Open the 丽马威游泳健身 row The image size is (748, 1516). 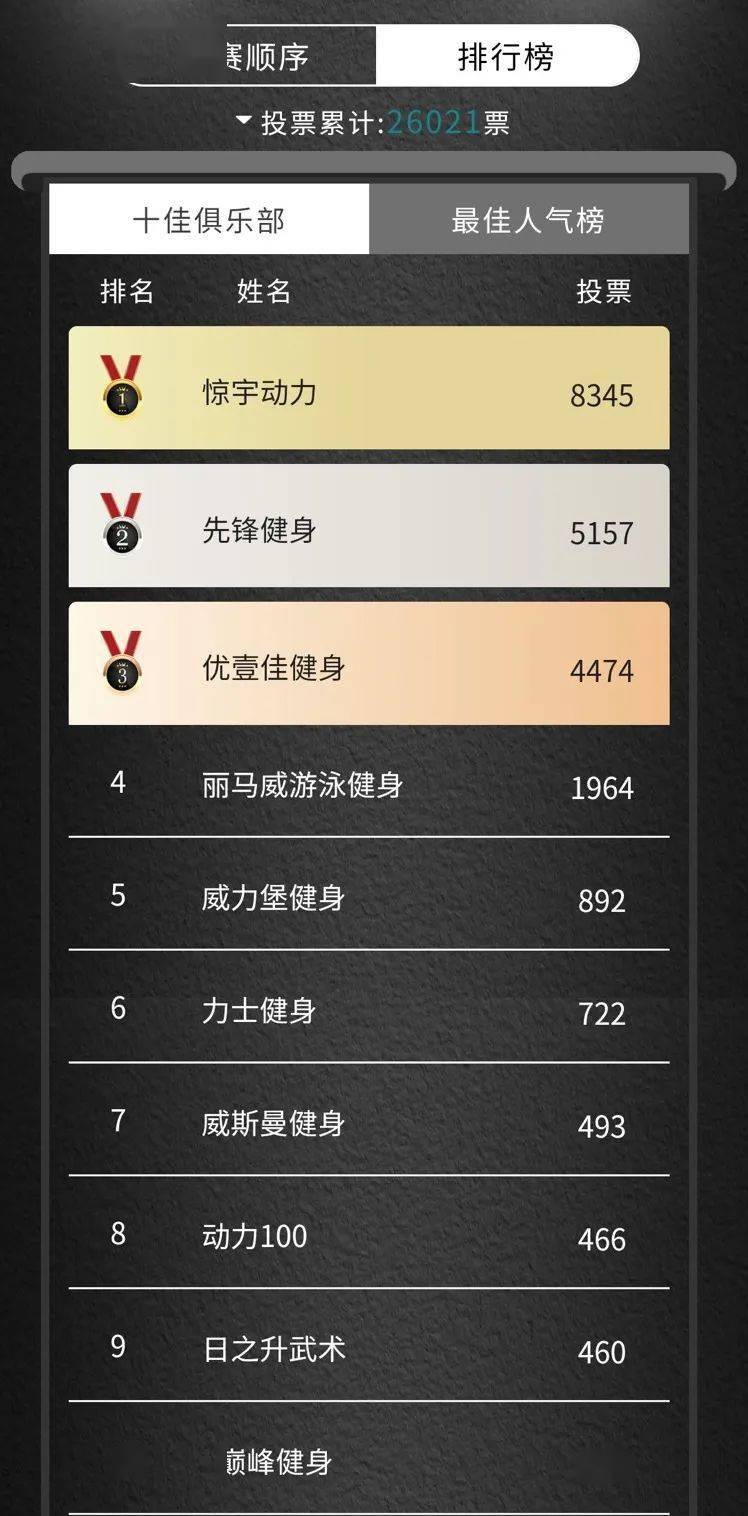pos(368,785)
